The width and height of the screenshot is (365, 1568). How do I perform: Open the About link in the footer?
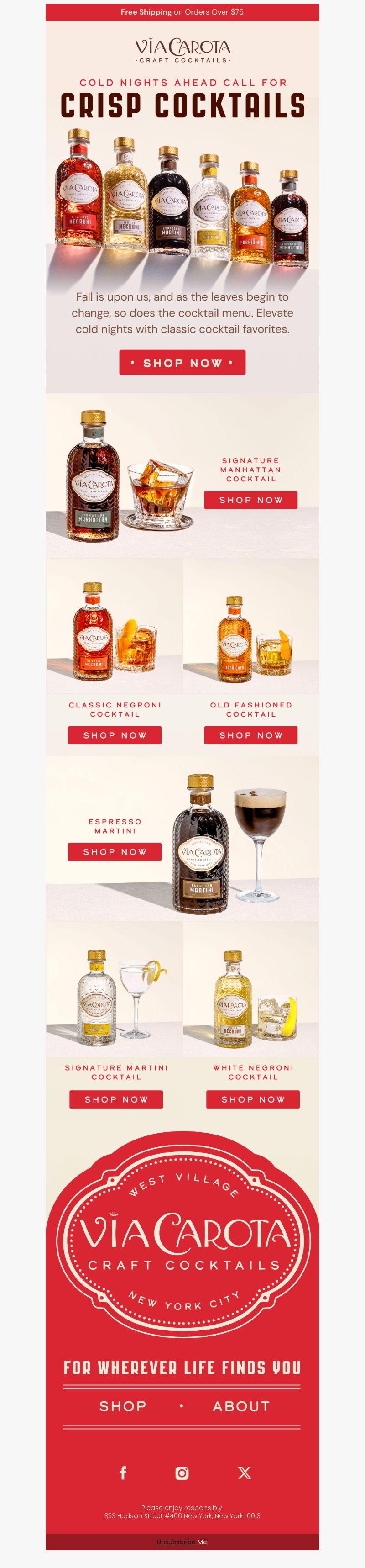point(241,1406)
